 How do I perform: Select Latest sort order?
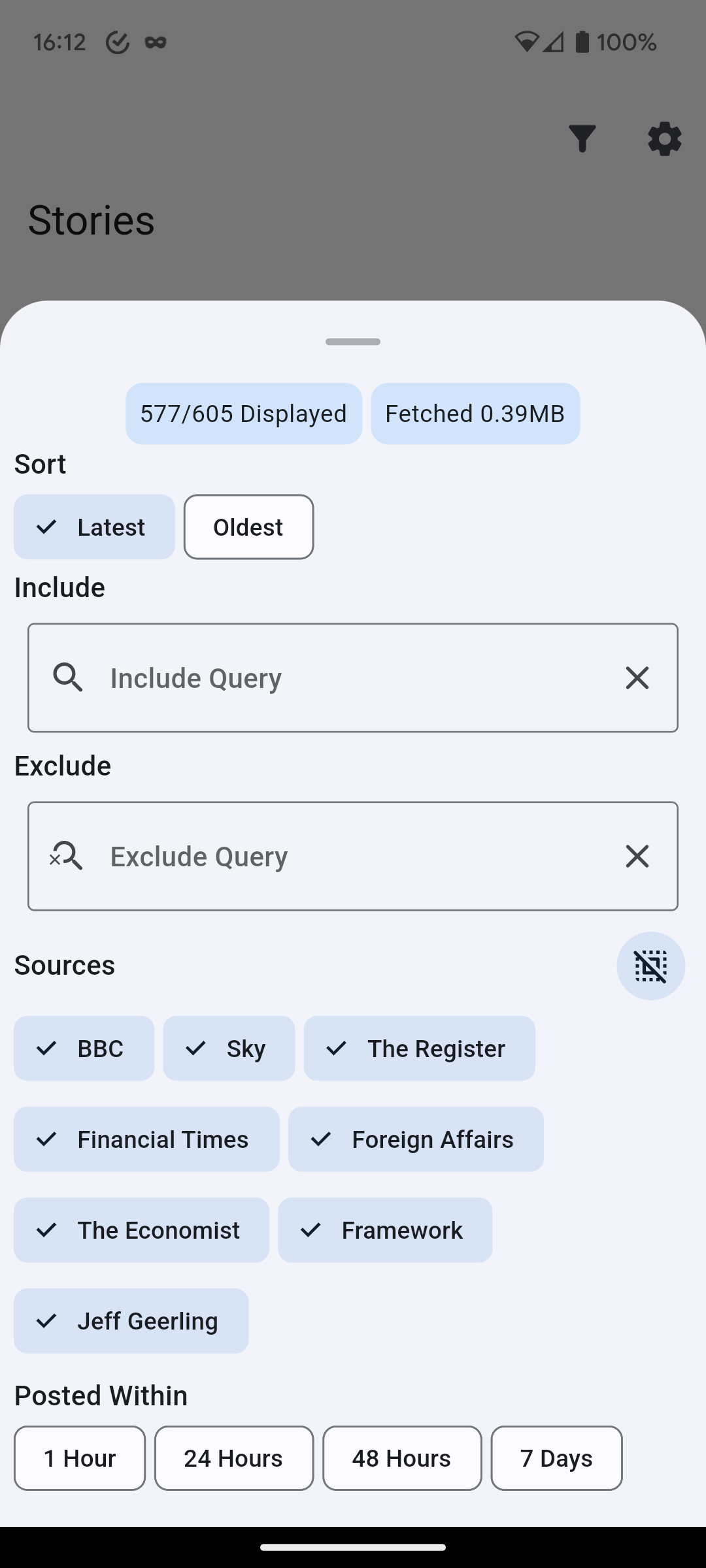(x=93, y=527)
